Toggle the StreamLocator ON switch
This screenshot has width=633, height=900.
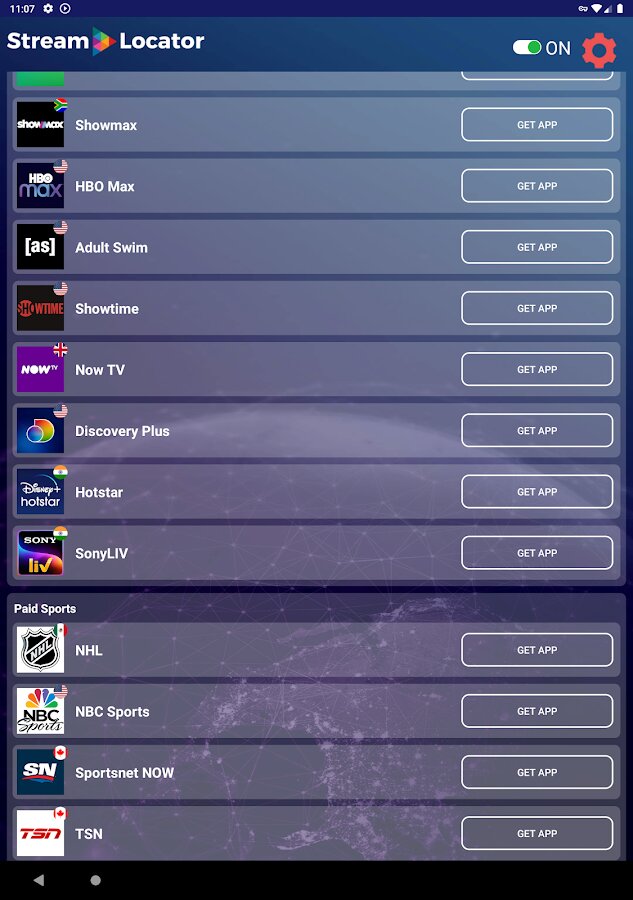pyautogui.click(x=527, y=47)
